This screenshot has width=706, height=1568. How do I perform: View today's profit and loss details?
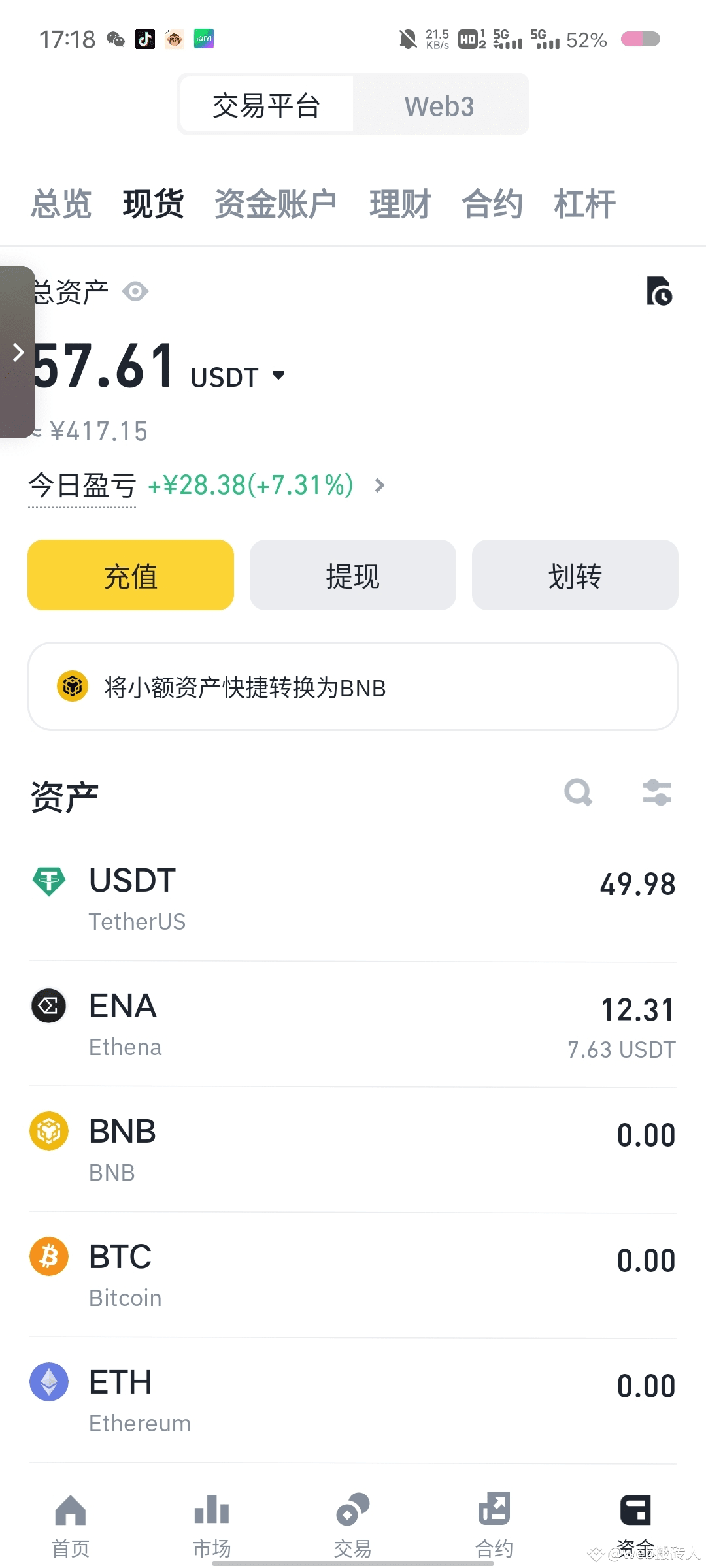pyautogui.click(x=379, y=485)
